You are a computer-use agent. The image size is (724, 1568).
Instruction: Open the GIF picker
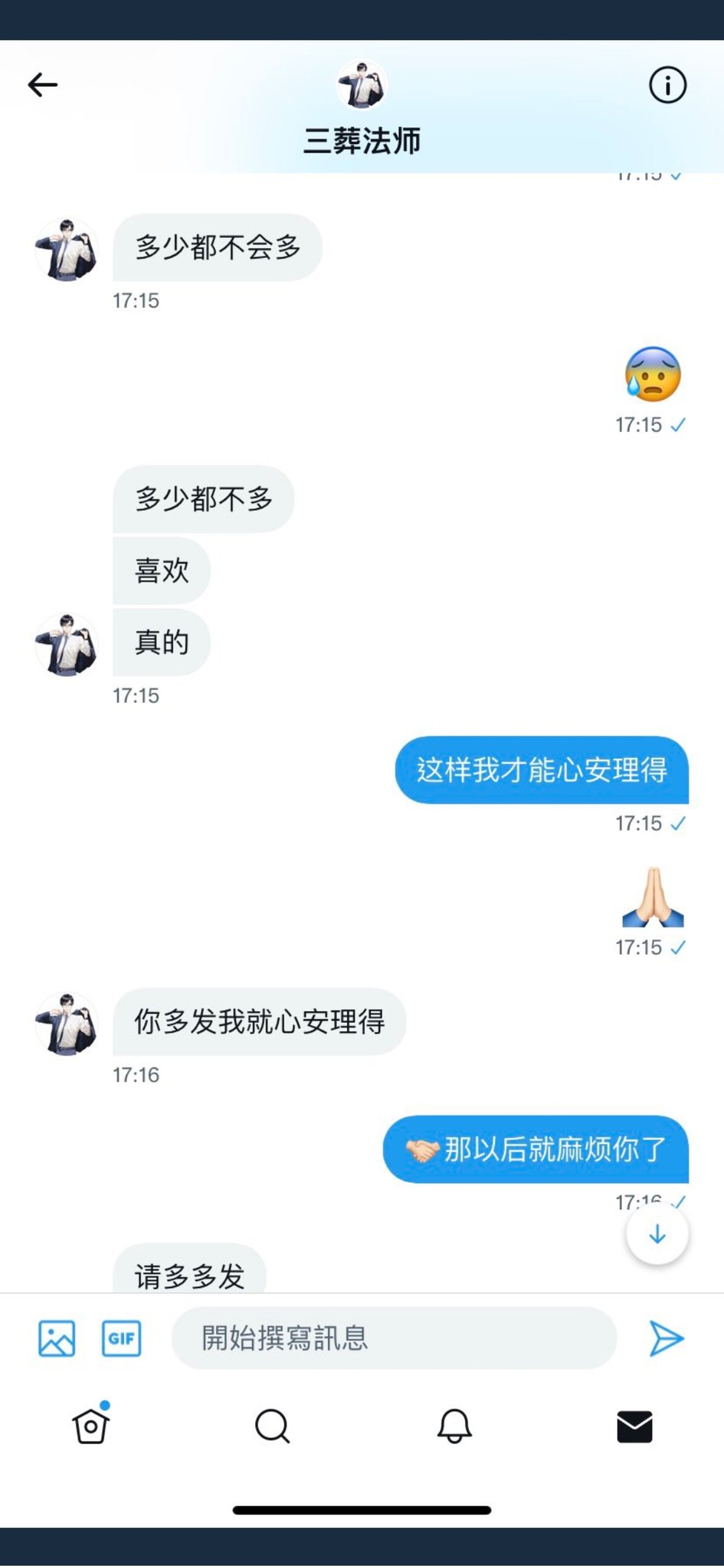(121, 1338)
